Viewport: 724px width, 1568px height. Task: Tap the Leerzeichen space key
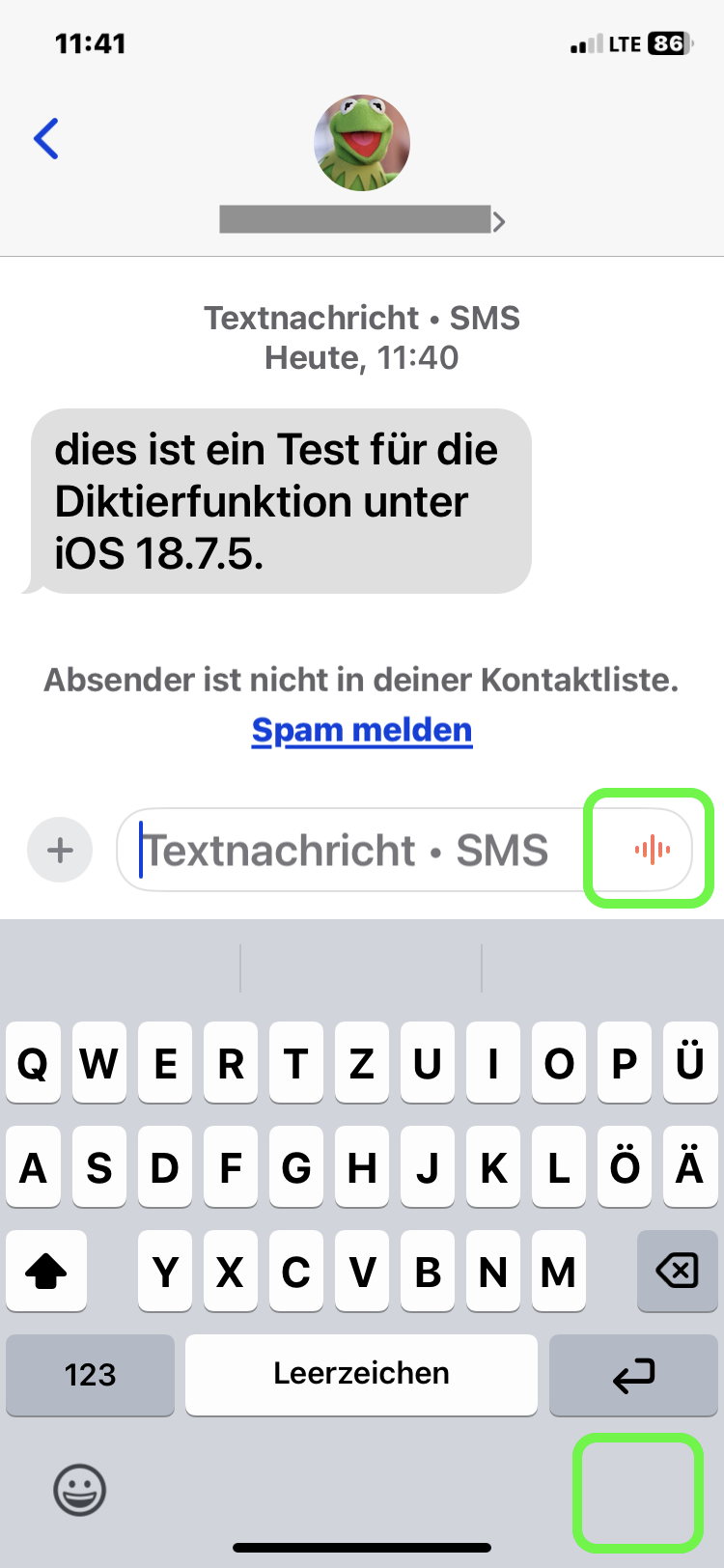(x=361, y=1374)
